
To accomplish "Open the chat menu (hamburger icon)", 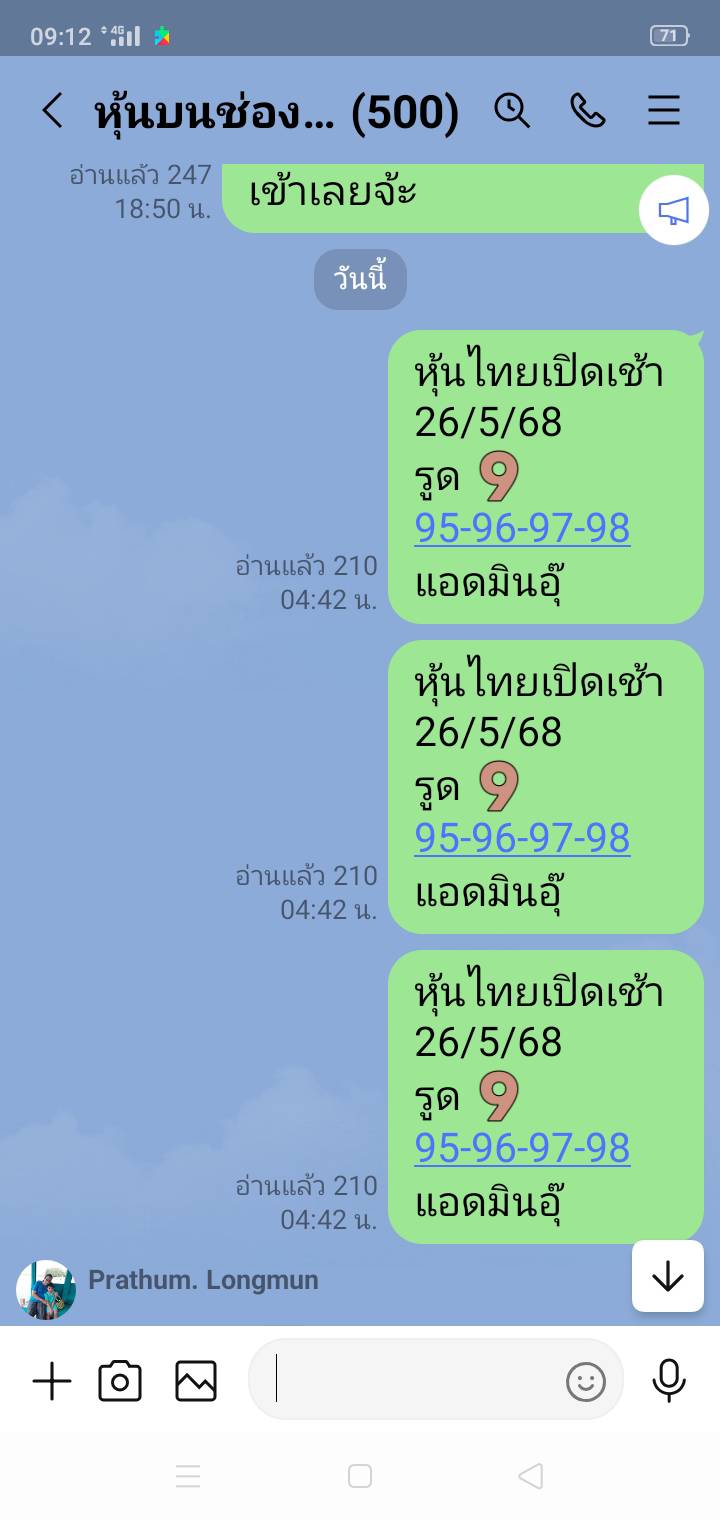I will [x=664, y=111].
